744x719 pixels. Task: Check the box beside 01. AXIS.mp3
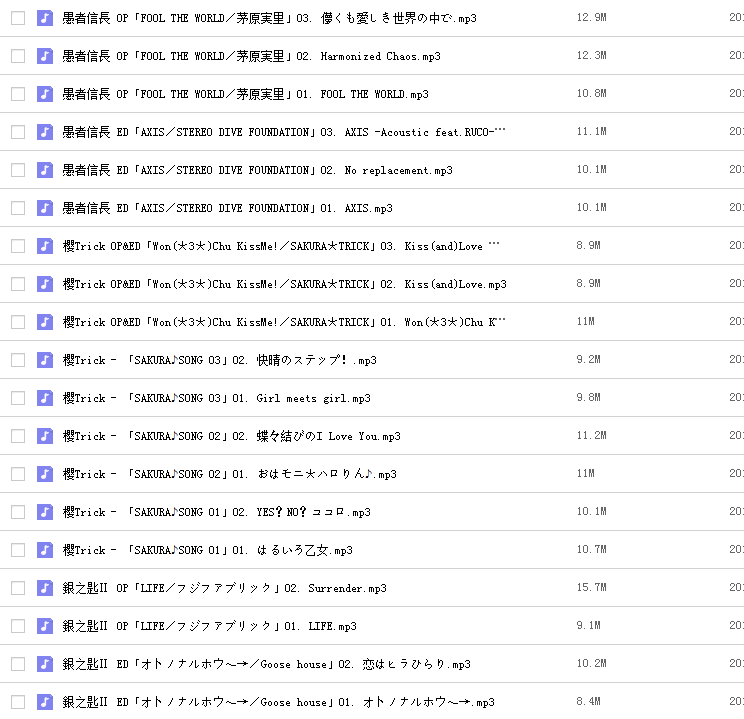coord(17,208)
